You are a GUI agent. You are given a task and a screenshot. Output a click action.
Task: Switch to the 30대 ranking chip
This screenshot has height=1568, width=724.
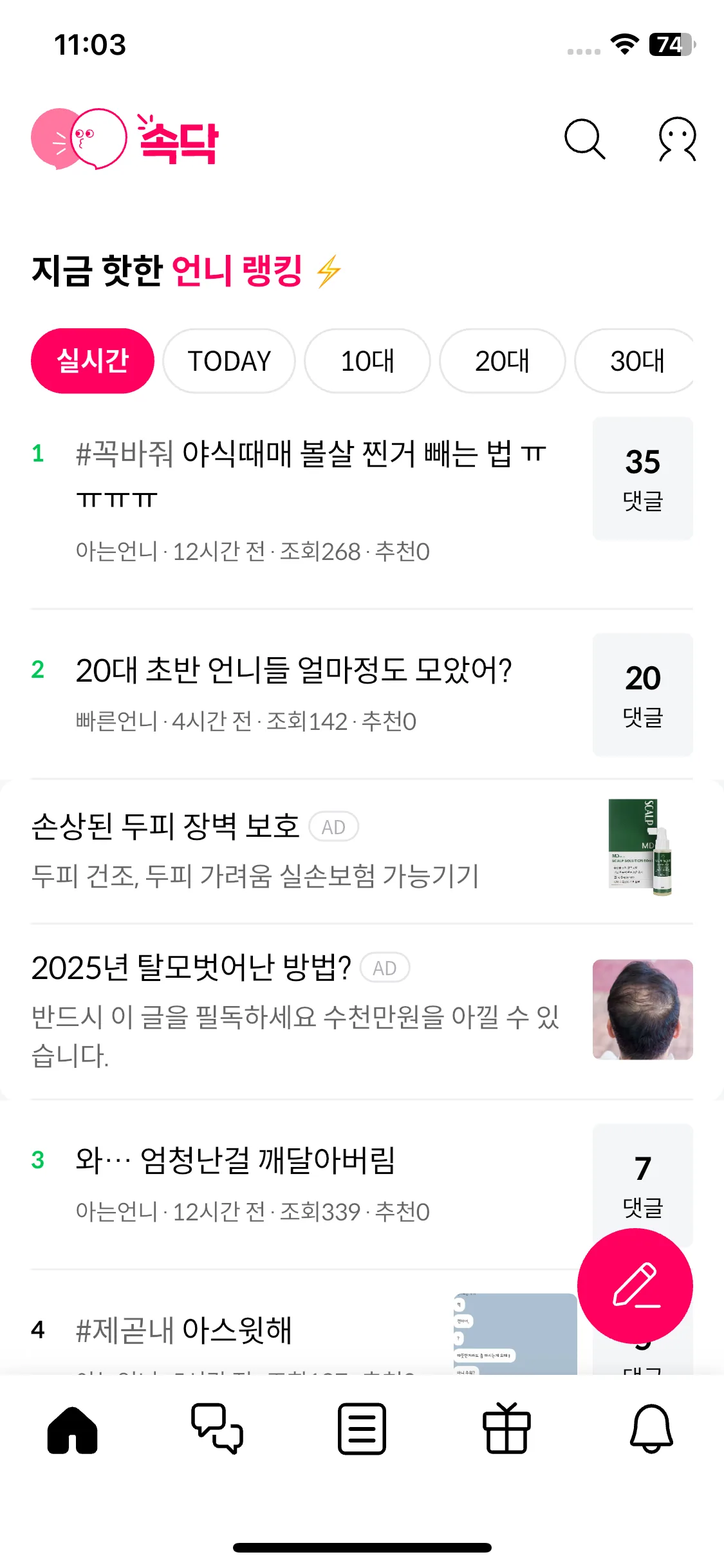tap(636, 361)
